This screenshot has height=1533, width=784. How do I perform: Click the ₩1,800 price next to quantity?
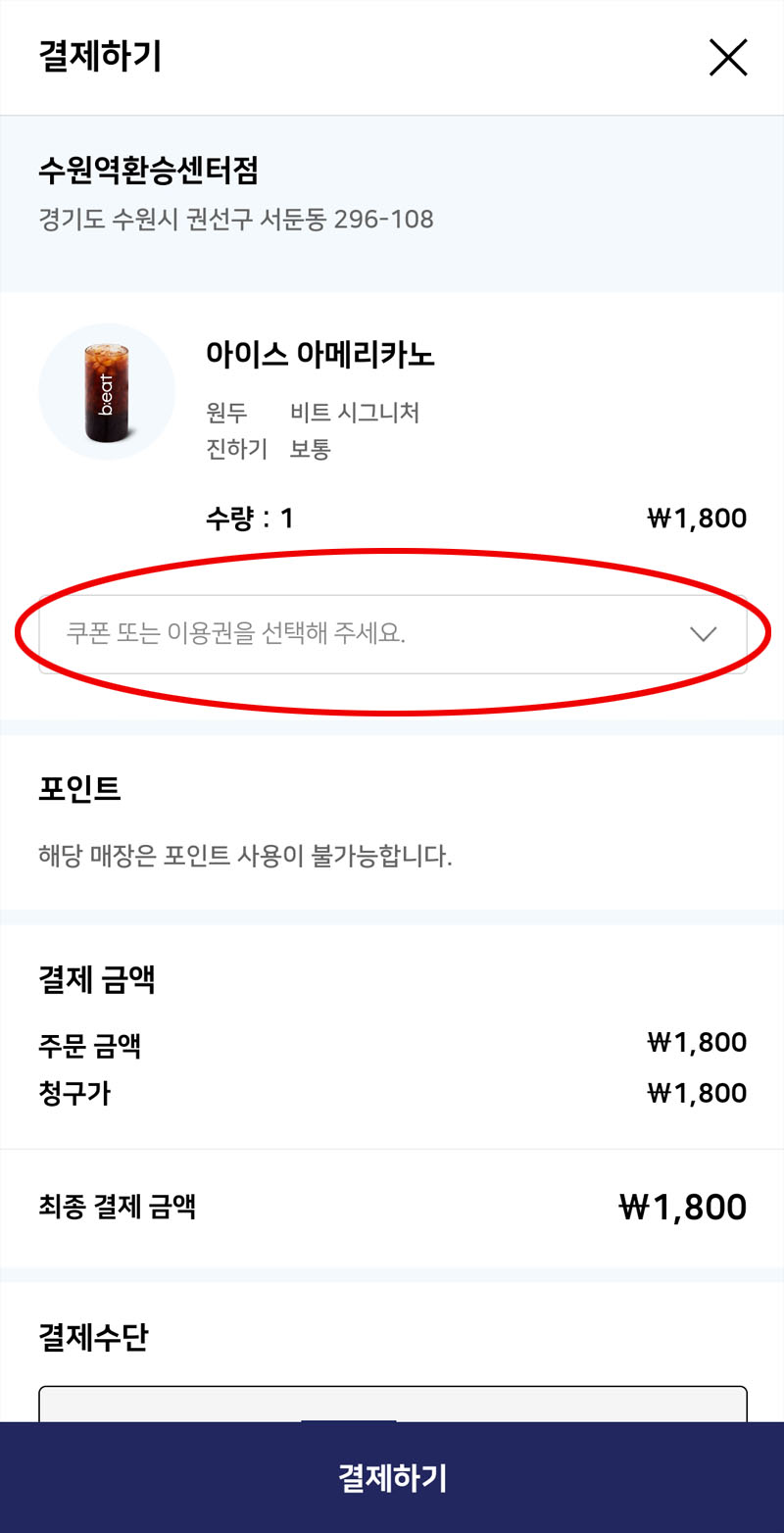700,518
